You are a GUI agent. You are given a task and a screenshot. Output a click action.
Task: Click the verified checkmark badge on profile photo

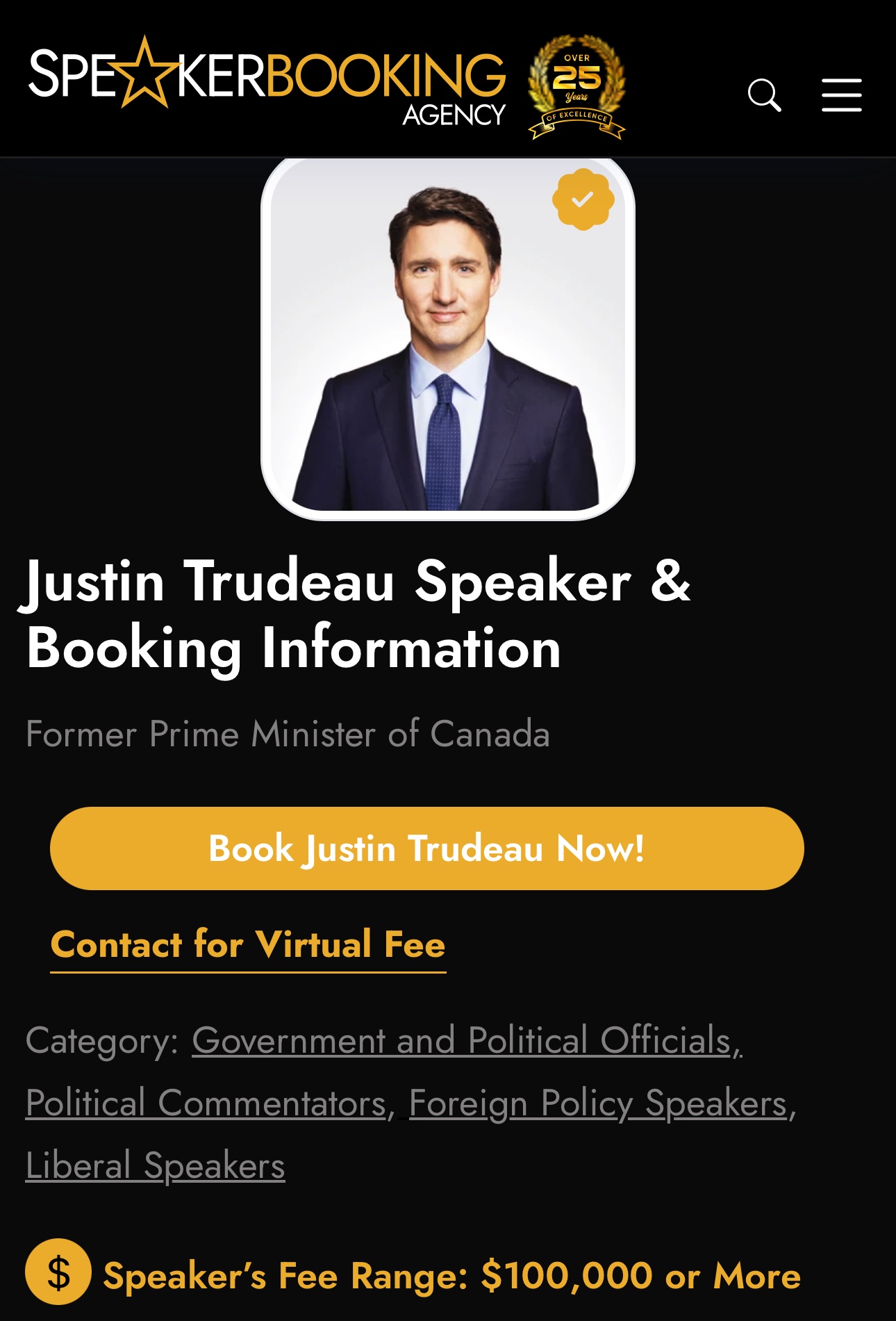pos(583,201)
